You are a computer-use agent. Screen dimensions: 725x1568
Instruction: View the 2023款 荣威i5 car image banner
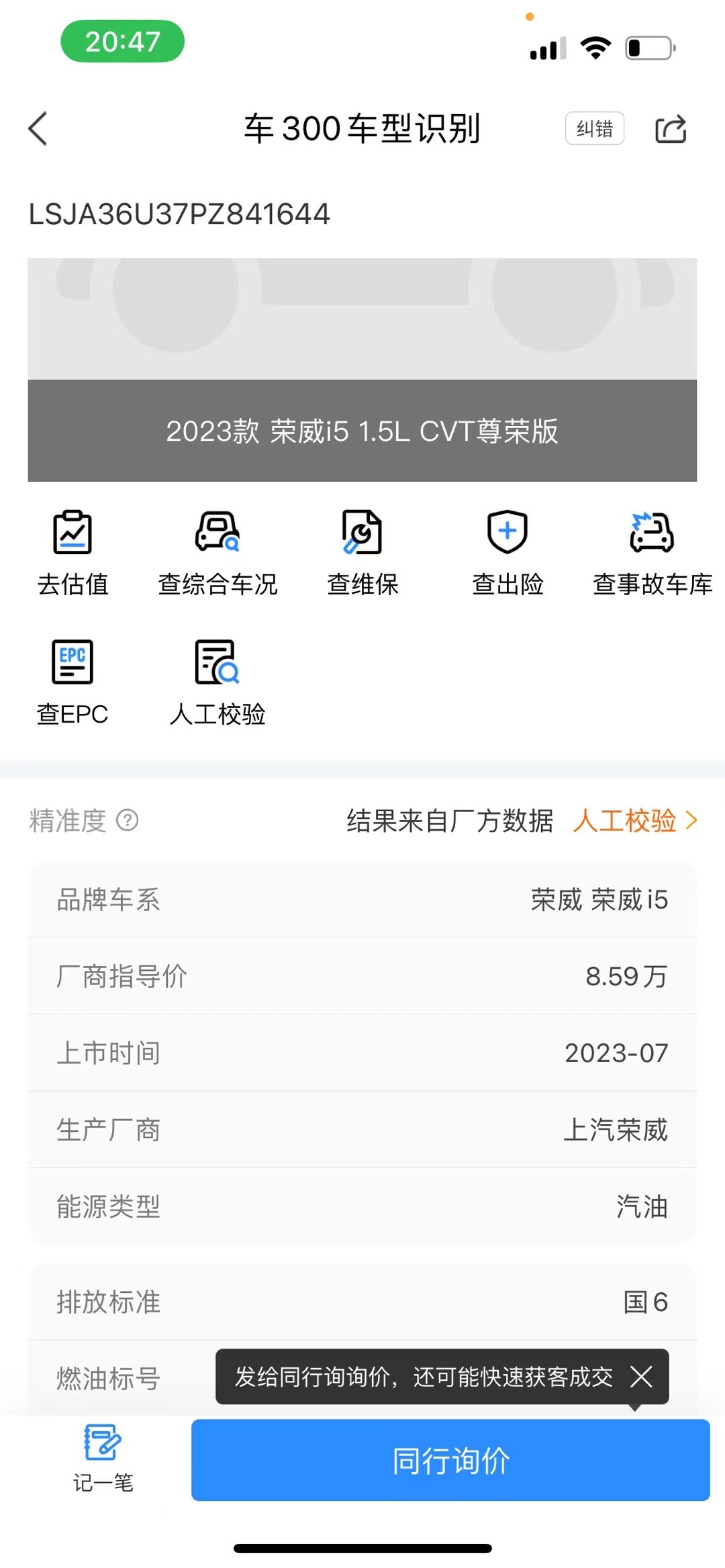pyautogui.click(x=362, y=370)
